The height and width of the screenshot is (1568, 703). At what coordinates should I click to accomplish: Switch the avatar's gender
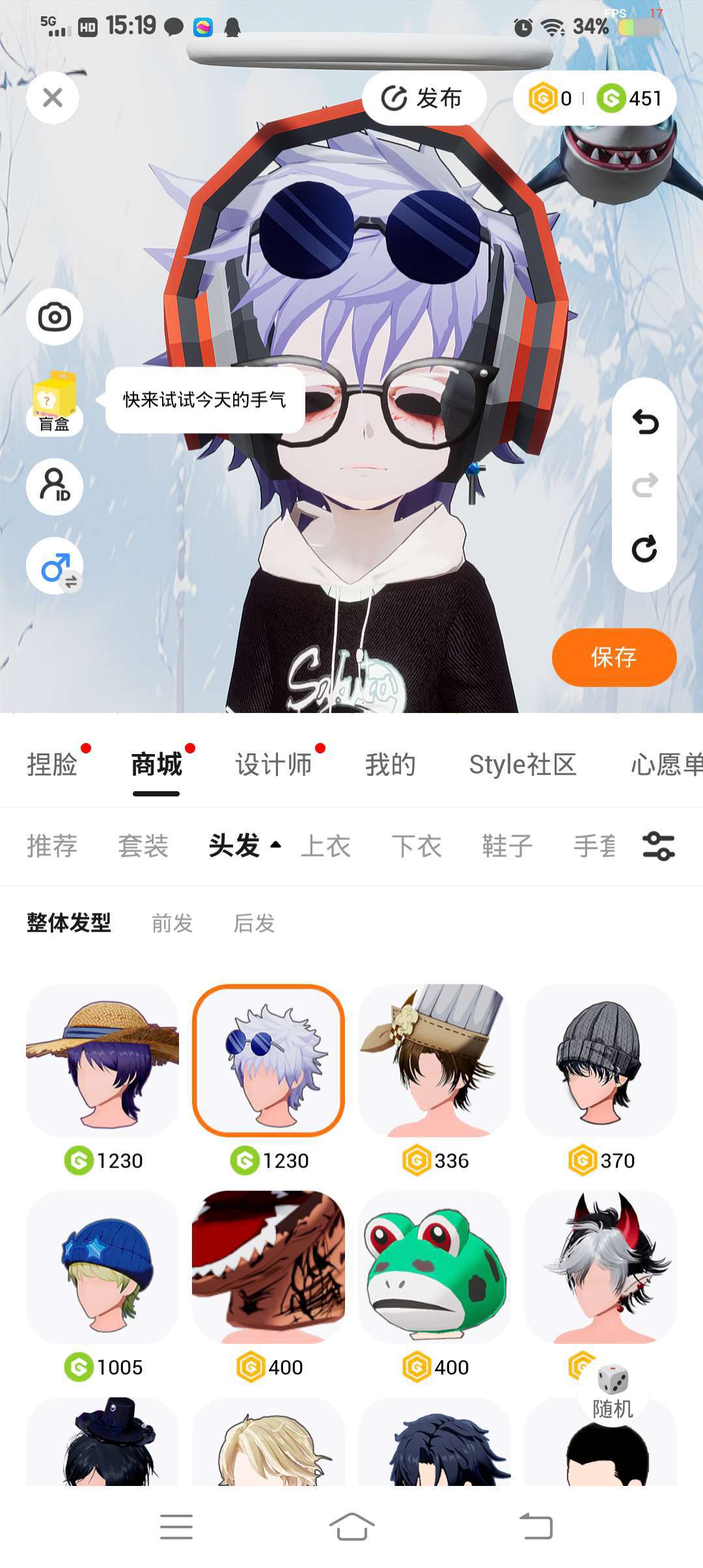pyautogui.click(x=56, y=567)
